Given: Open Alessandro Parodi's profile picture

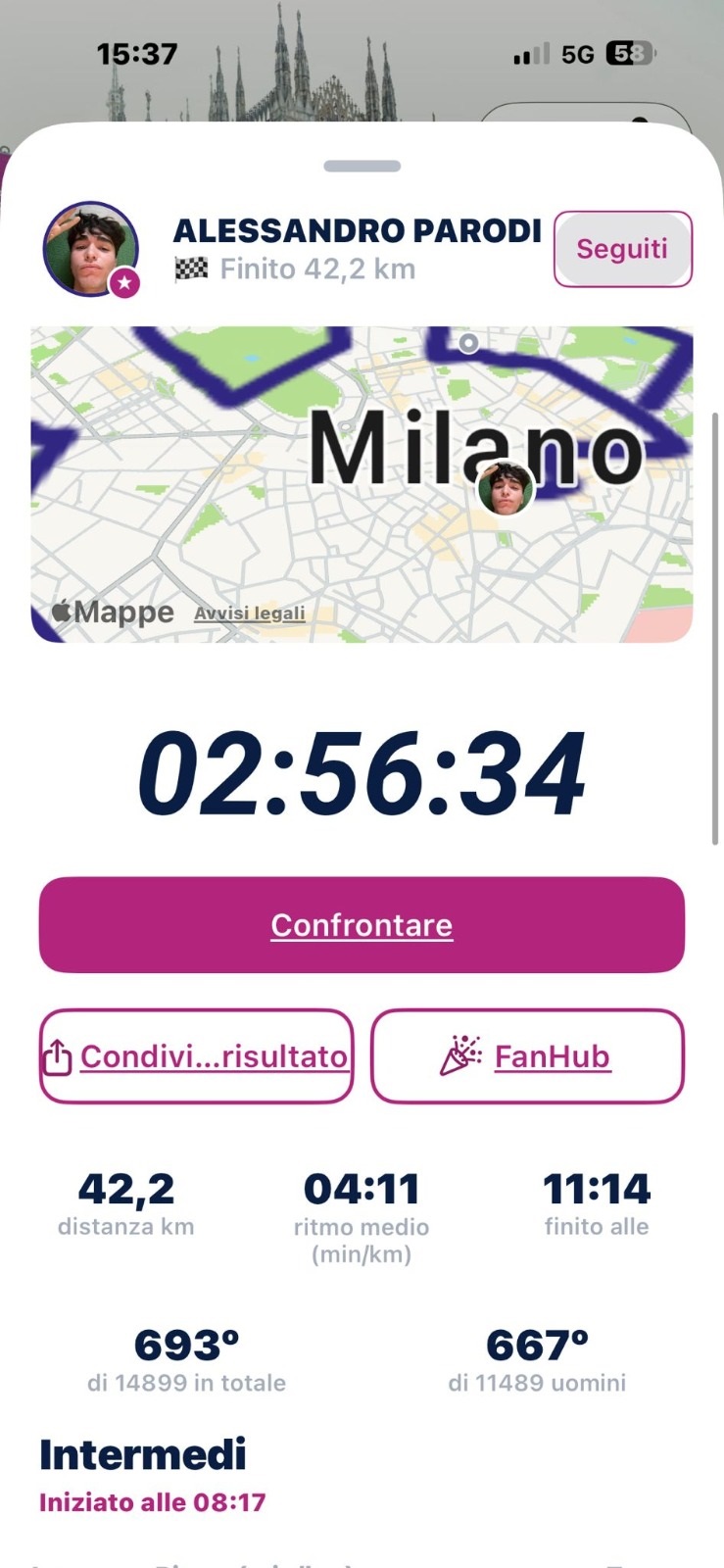Looking at the screenshot, I should coord(91,249).
